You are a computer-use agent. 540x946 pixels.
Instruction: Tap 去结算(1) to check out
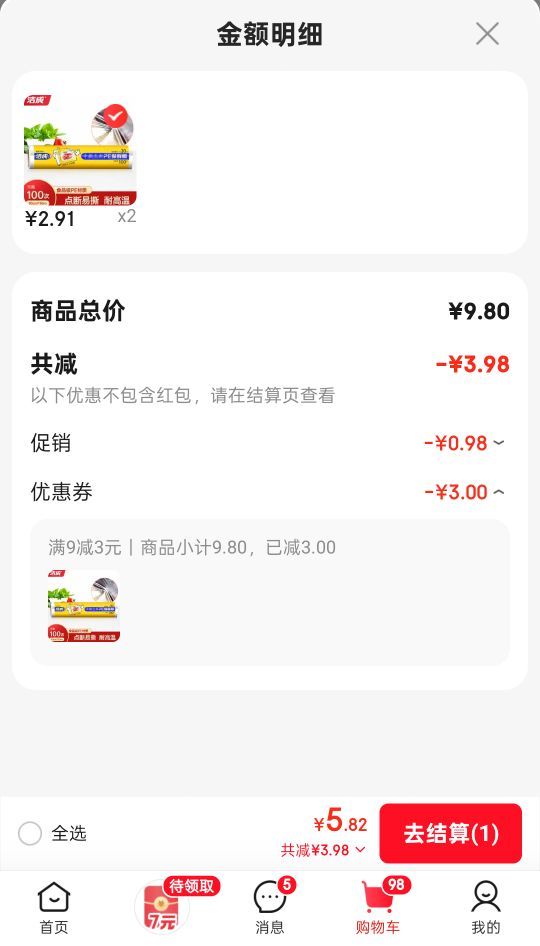coord(450,833)
